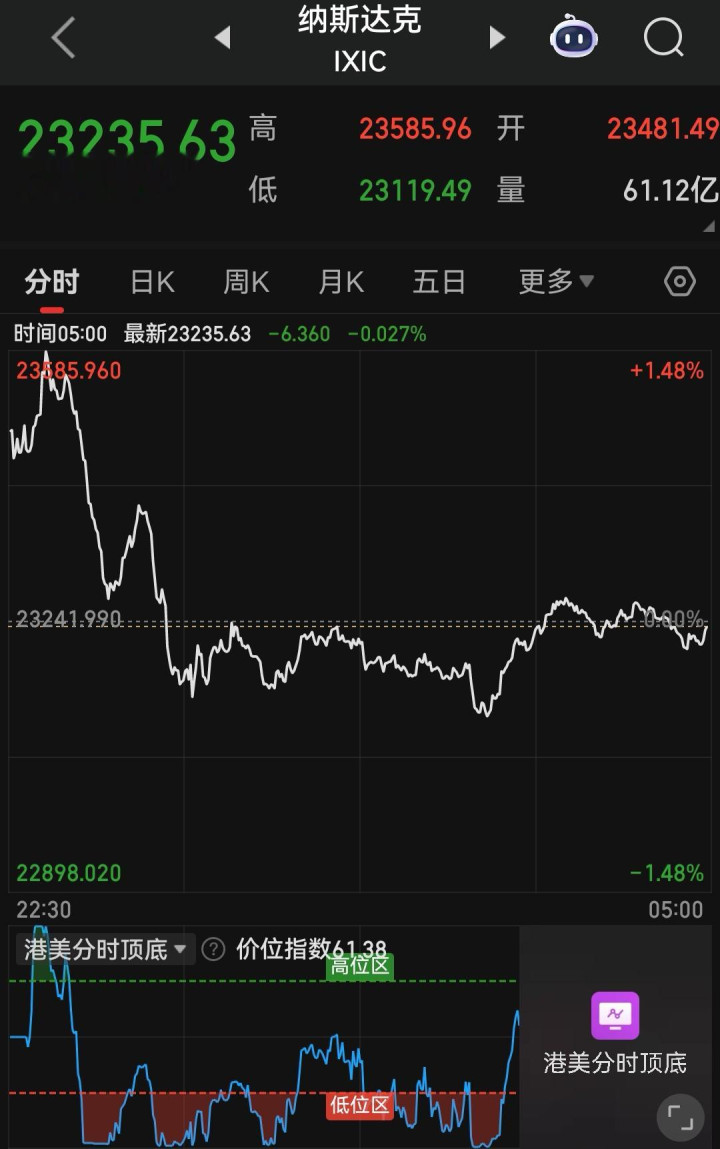Switch to the 周K tab
This screenshot has width=720, height=1149.
(246, 283)
